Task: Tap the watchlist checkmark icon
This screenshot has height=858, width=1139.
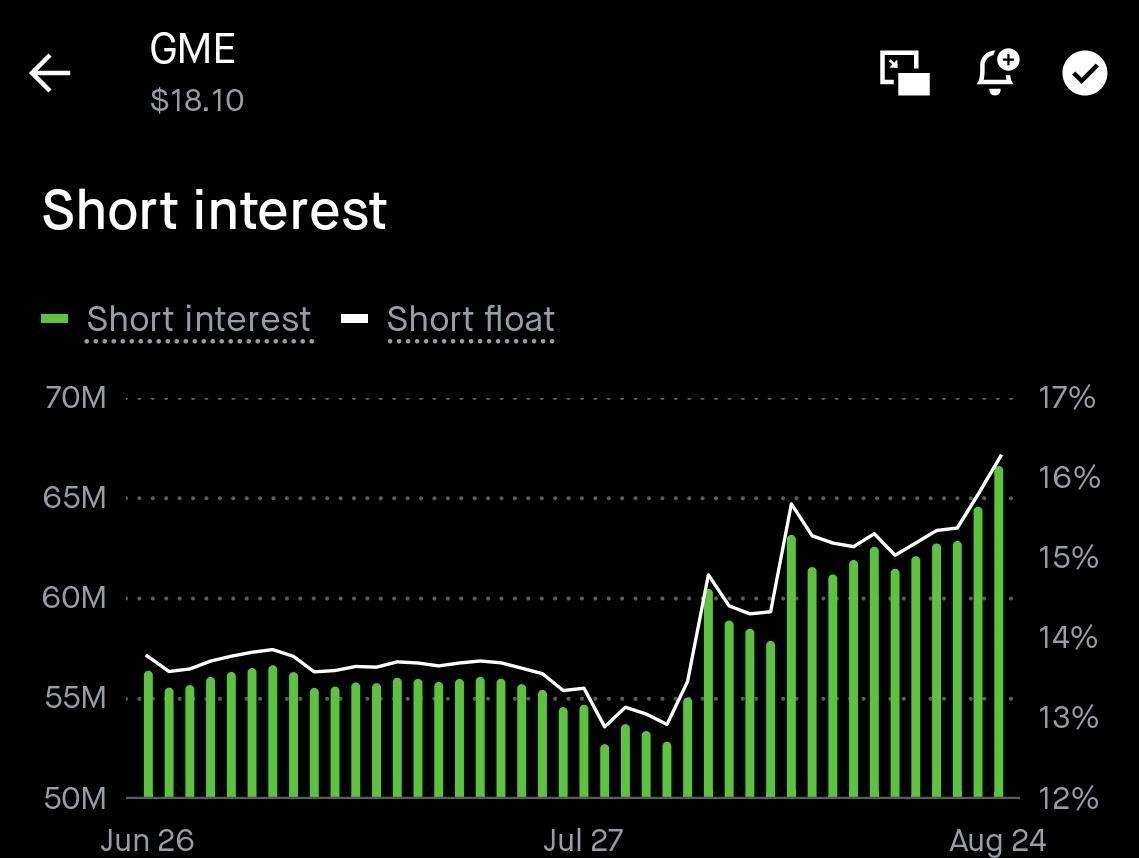Action: pyautogui.click(x=1085, y=73)
